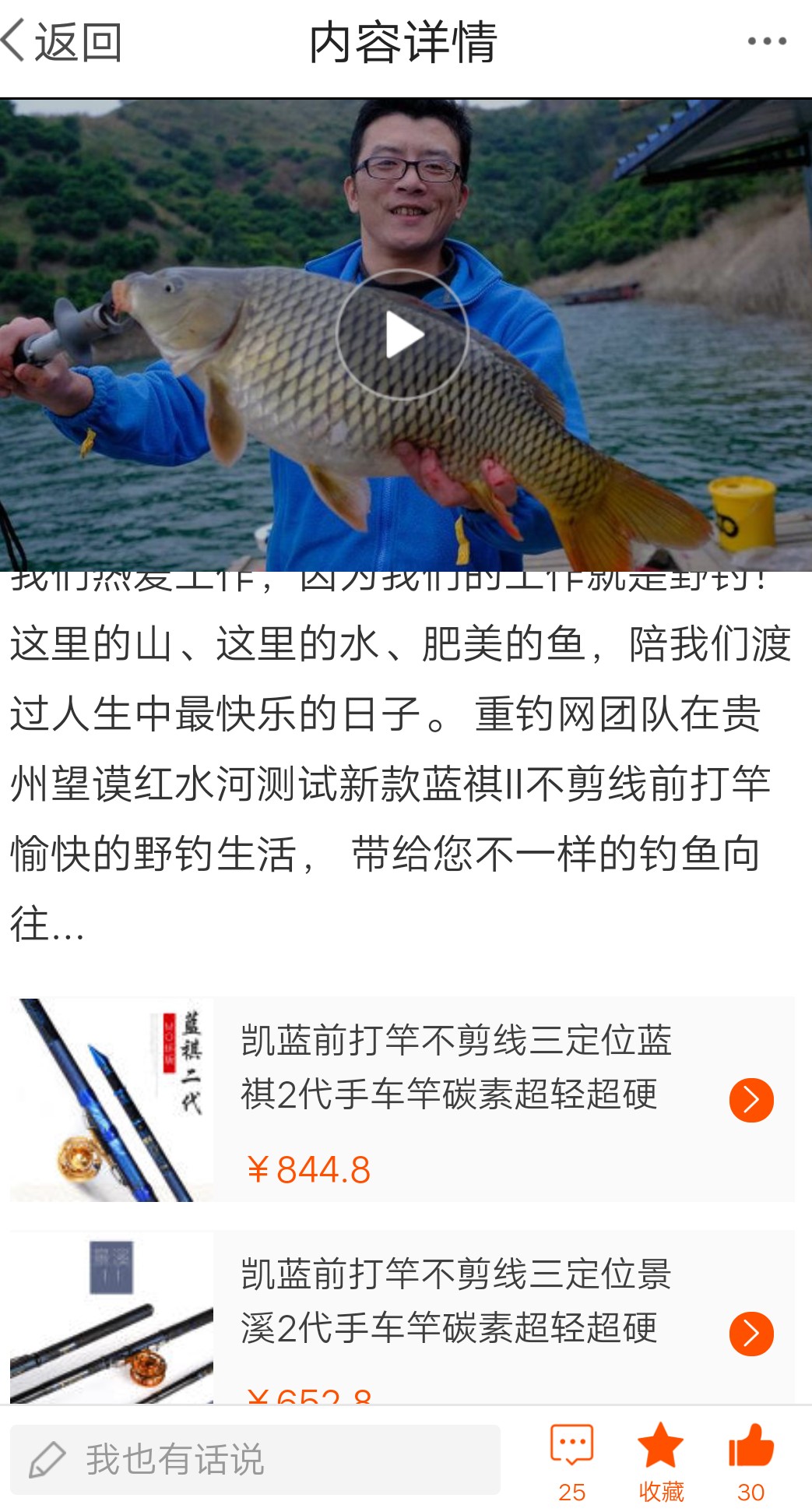
Task: Tap the orange arrow on the ¥844.8 product
Action: pos(751,1100)
